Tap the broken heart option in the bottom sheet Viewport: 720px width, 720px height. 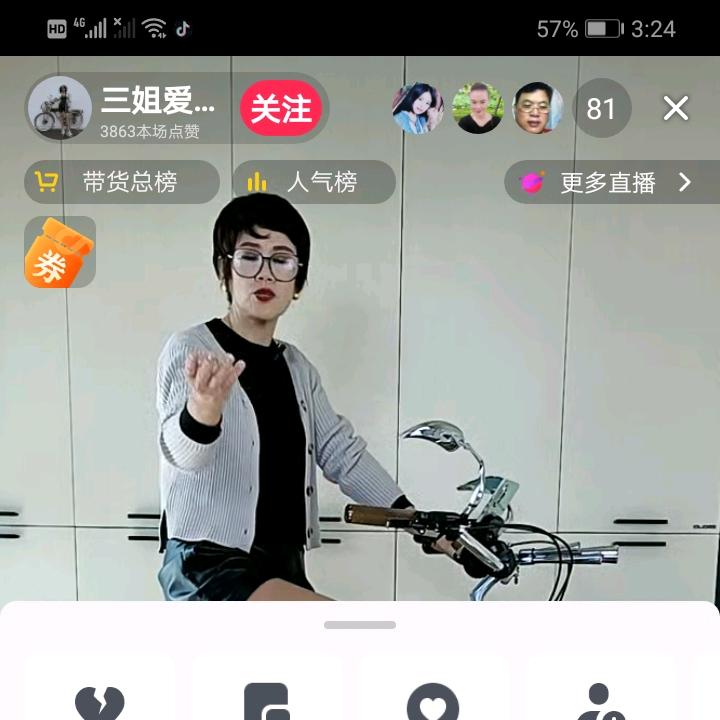click(100, 700)
